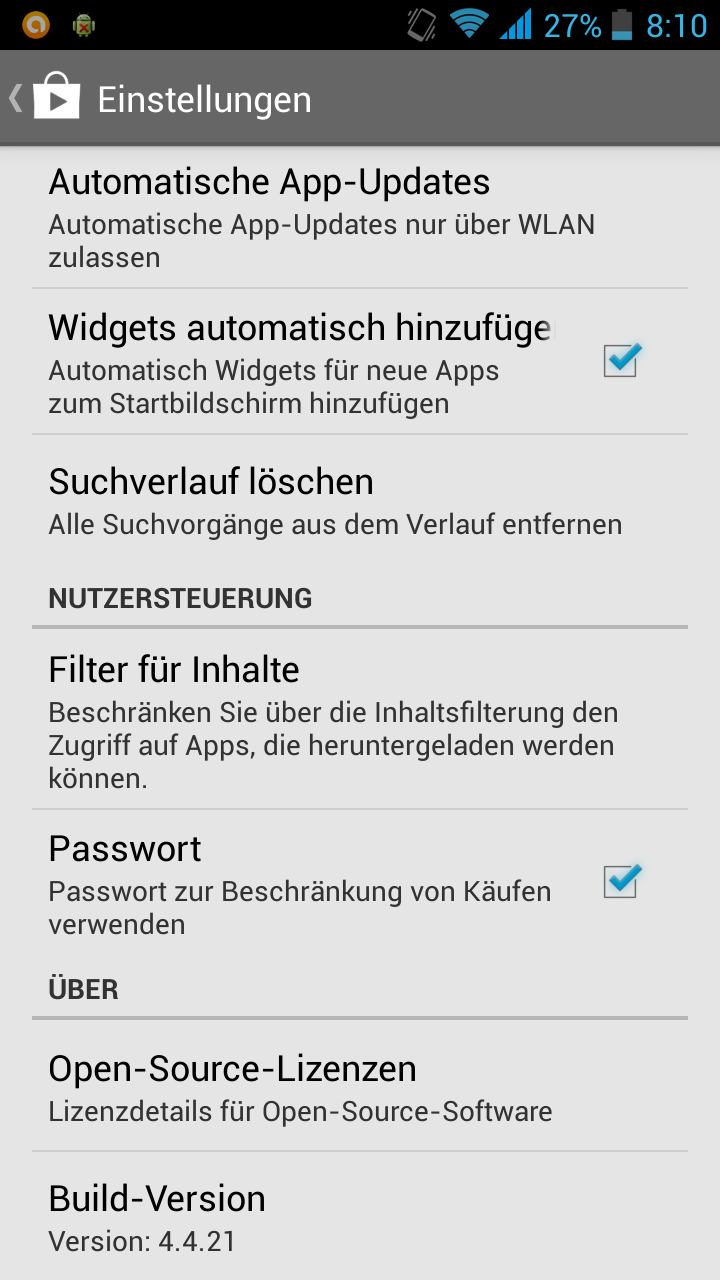The image size is (720, 1280).
Task: Toggle the Passwort checkbox
Action: 621,880
